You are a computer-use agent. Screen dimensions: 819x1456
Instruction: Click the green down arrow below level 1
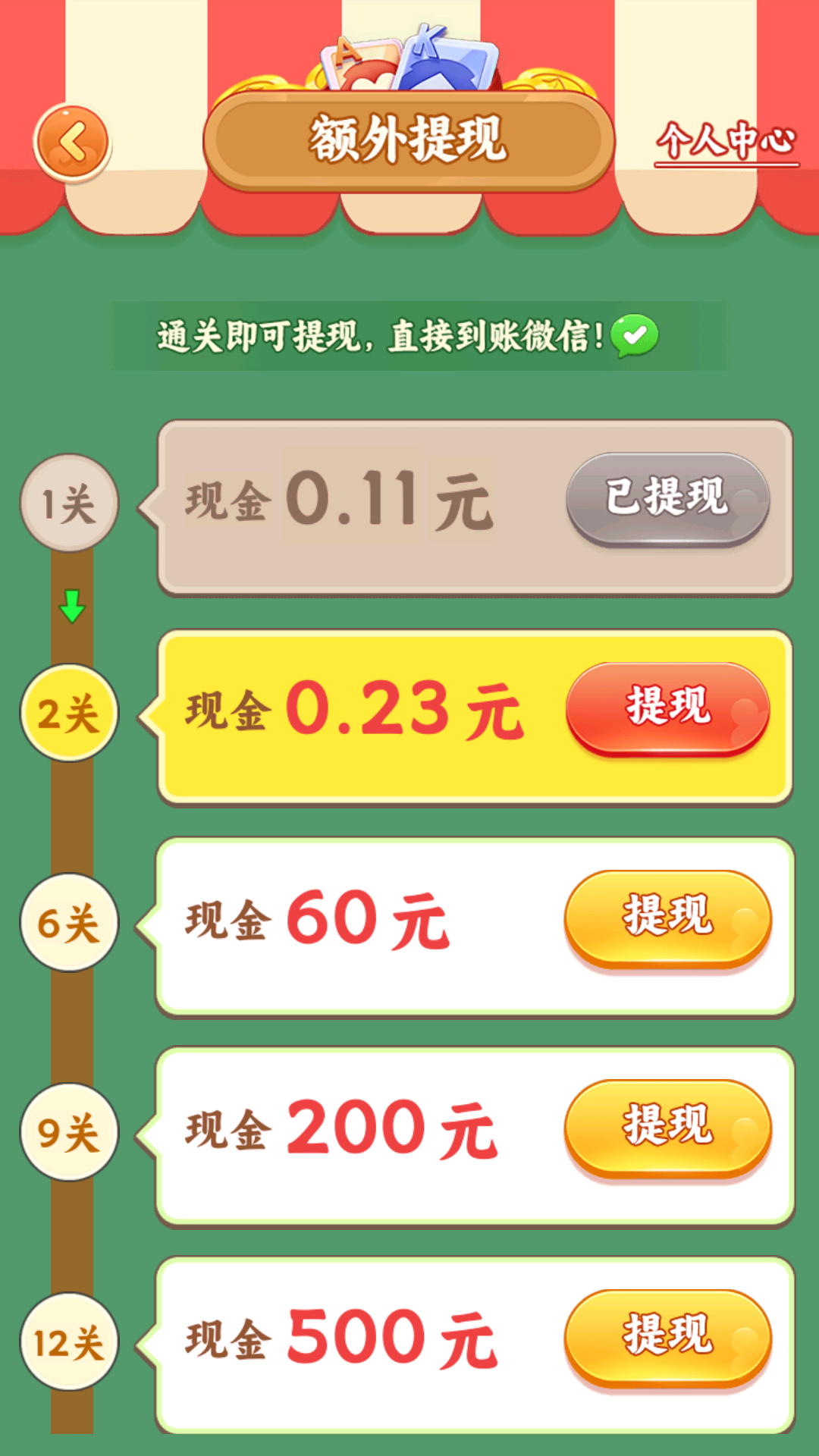click(71, 604)
